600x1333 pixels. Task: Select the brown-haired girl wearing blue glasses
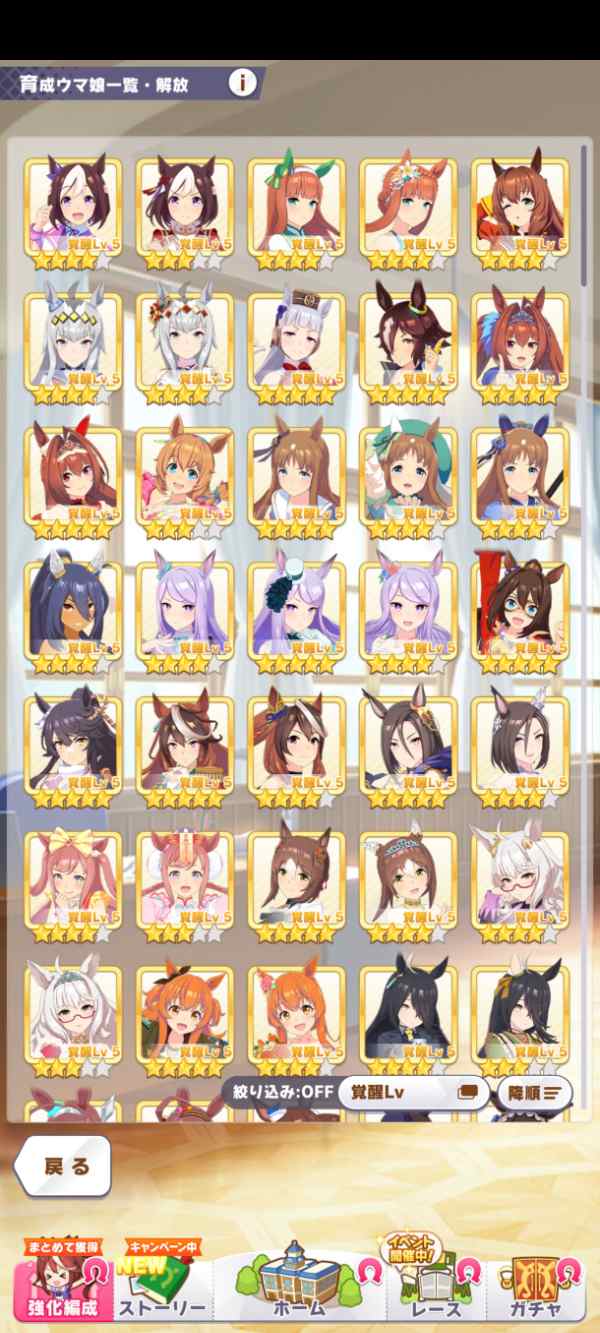520,610
